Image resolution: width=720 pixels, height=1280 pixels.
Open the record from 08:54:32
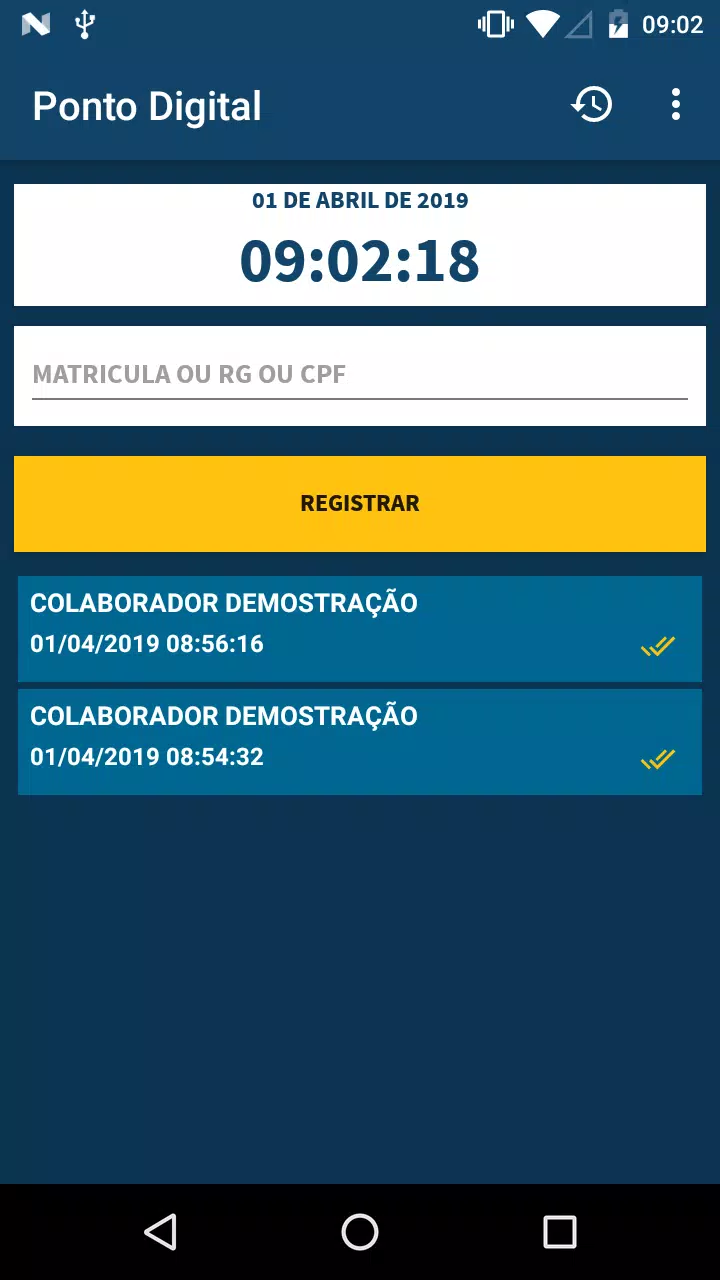coord(360,742)
